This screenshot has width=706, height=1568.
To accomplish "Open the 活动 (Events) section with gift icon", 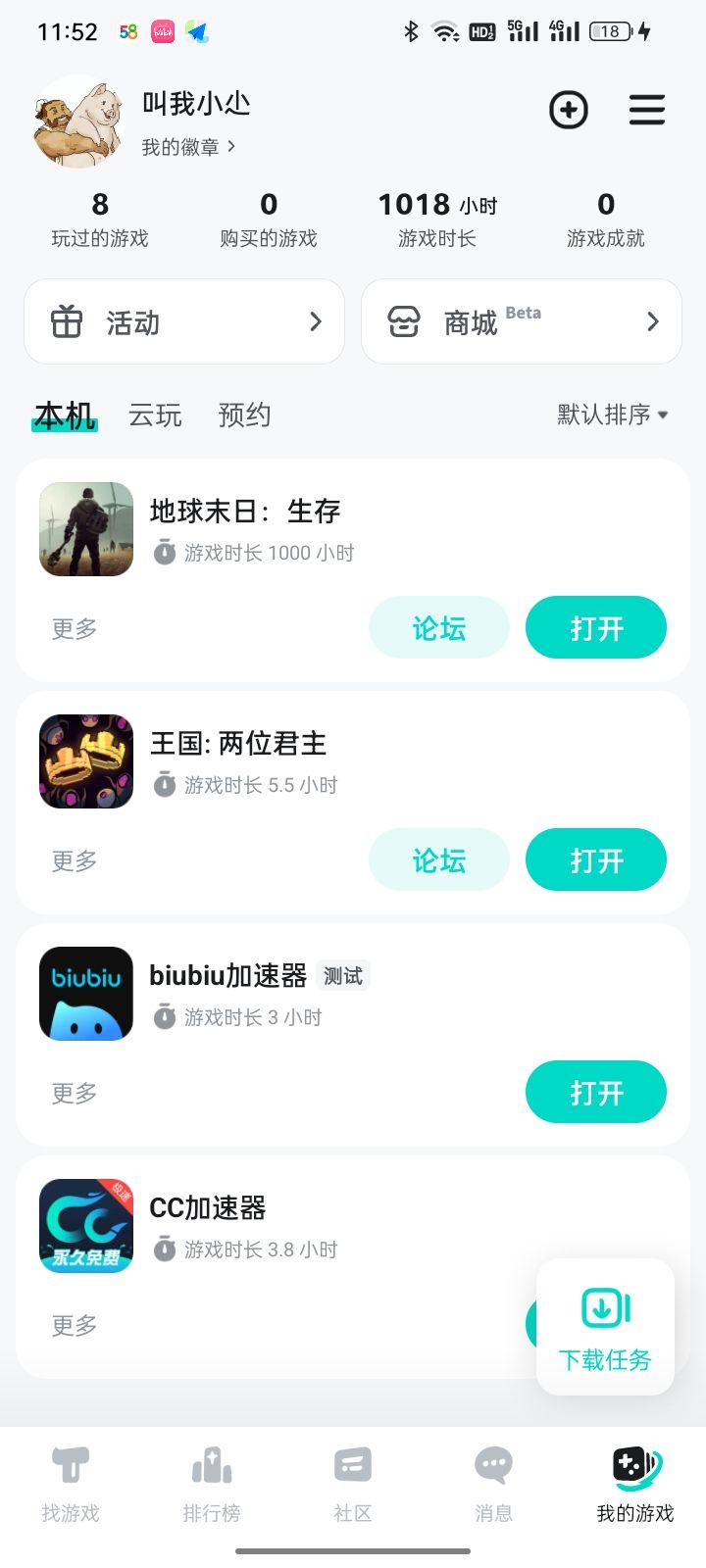I will [x=184, y=321].
